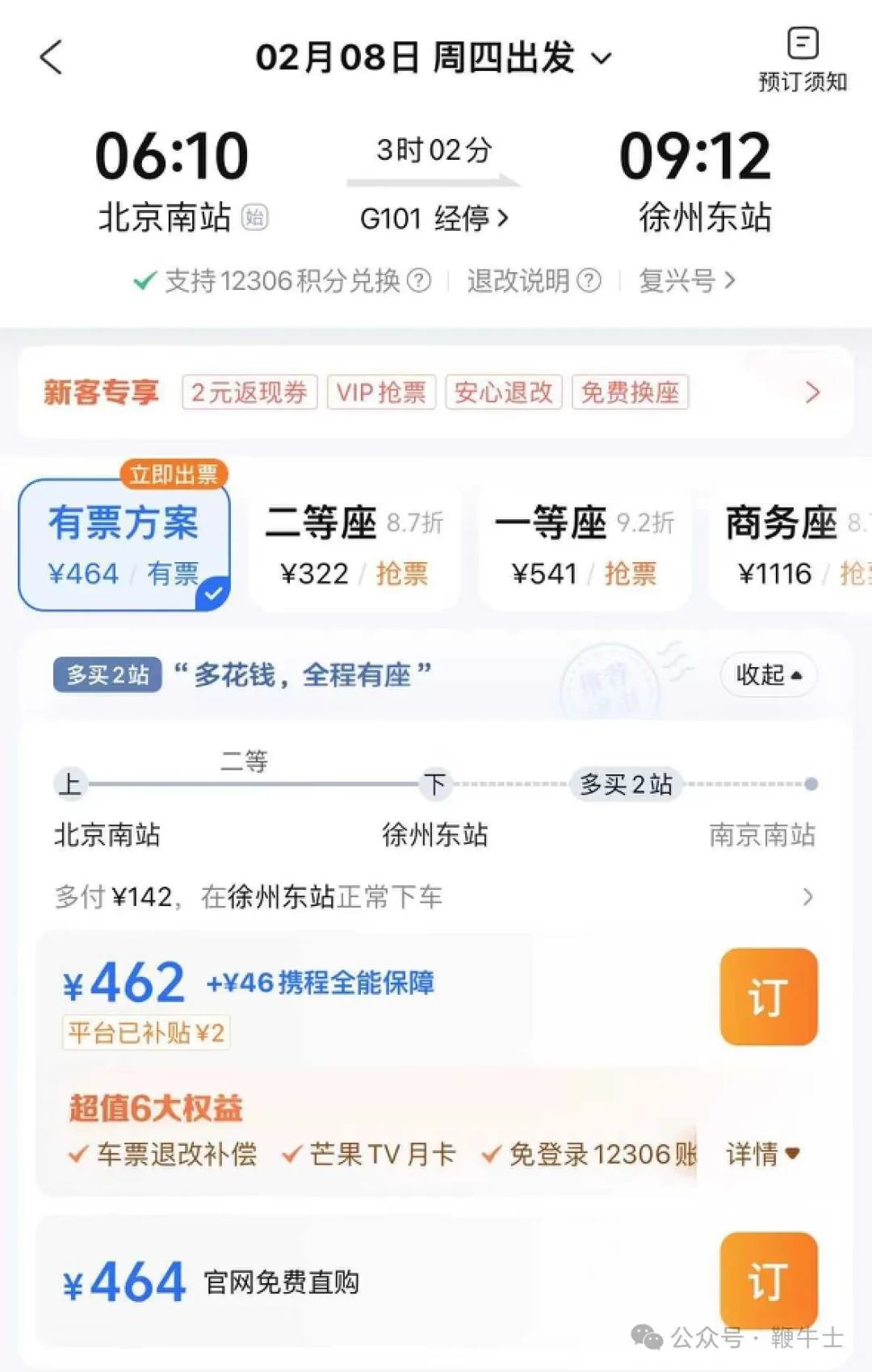This screenshot has width=872, height=1372.
Task: Expand 详情 for 超值6大权益
Action: click(x=761, y=1154)
